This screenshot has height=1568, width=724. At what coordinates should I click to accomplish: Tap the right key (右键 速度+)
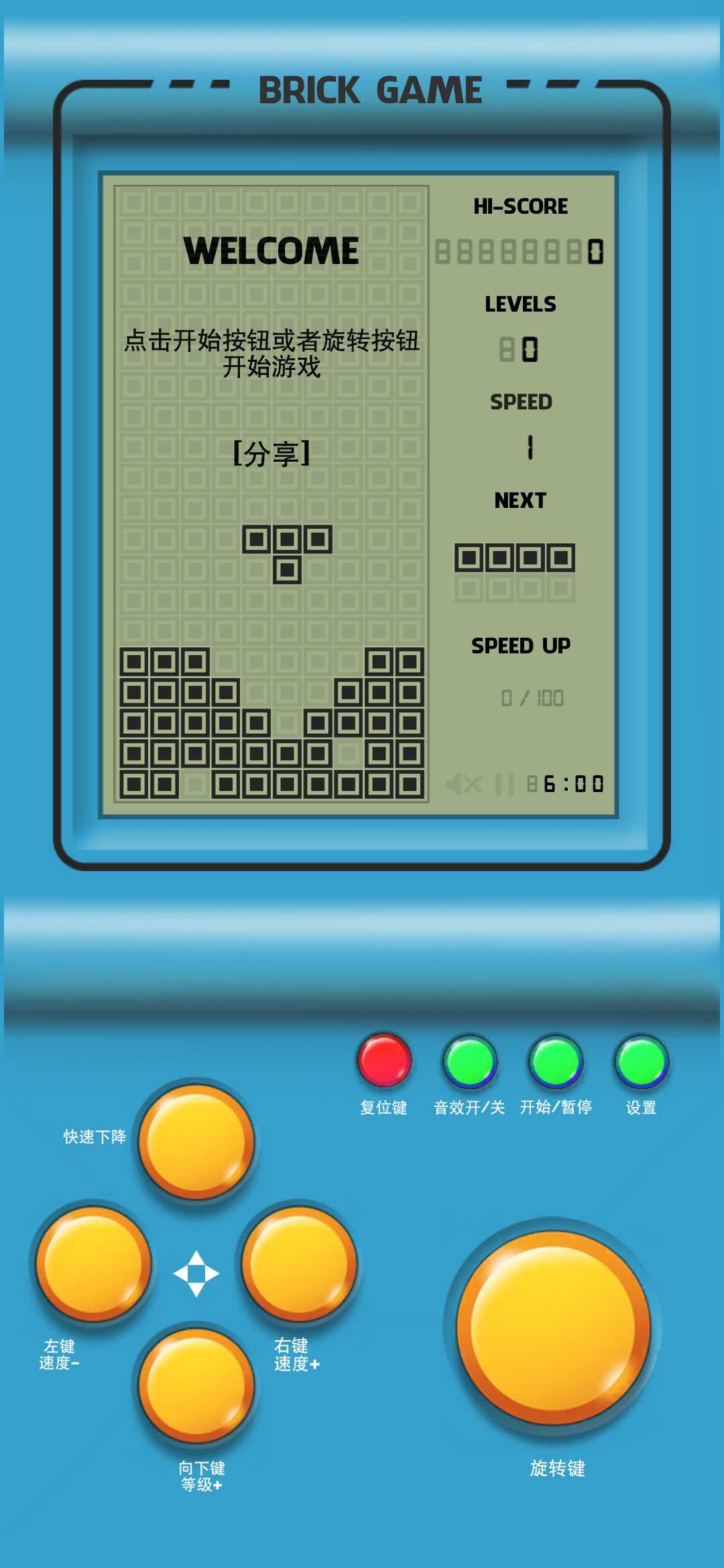pyautogui.click(x=299, y=1263)
